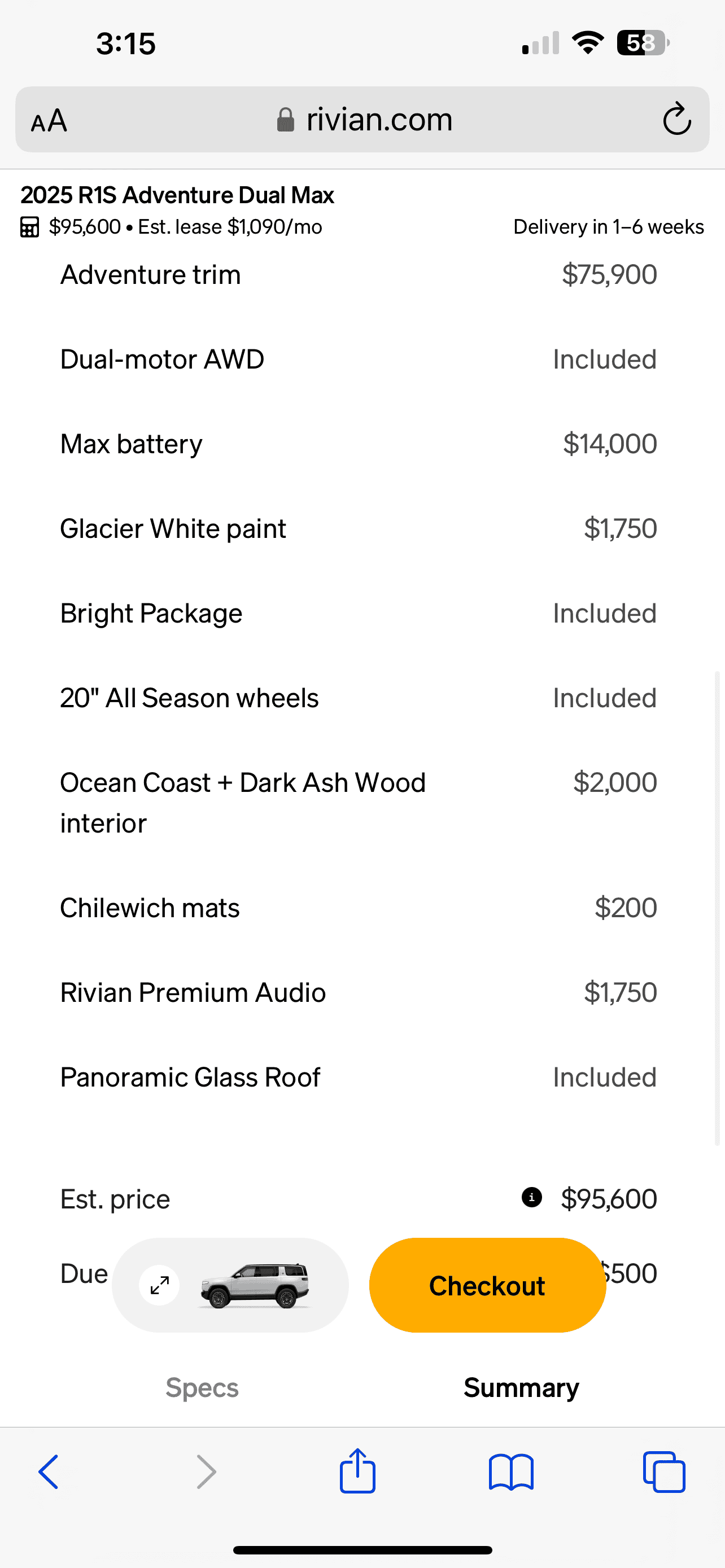Open Safari bookmarks
Viewport: 725px width, 1568px height.
511,1472
